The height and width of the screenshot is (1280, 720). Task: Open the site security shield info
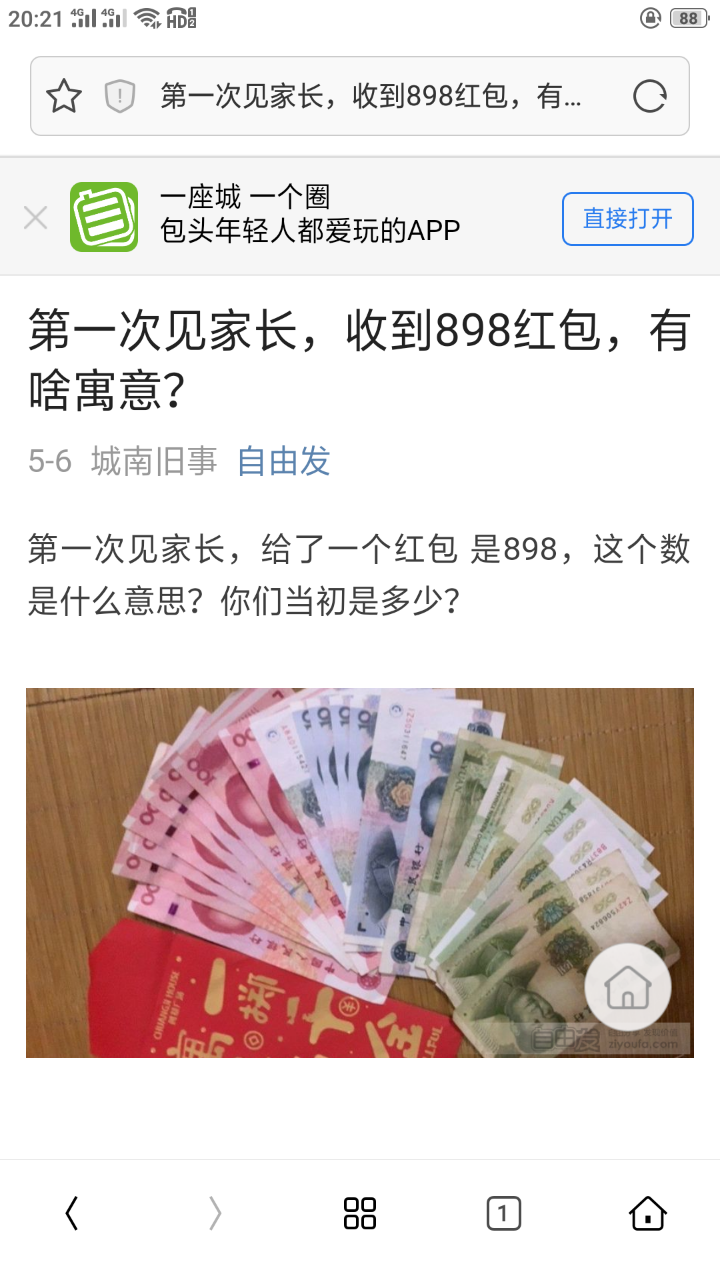click(120, 96)
